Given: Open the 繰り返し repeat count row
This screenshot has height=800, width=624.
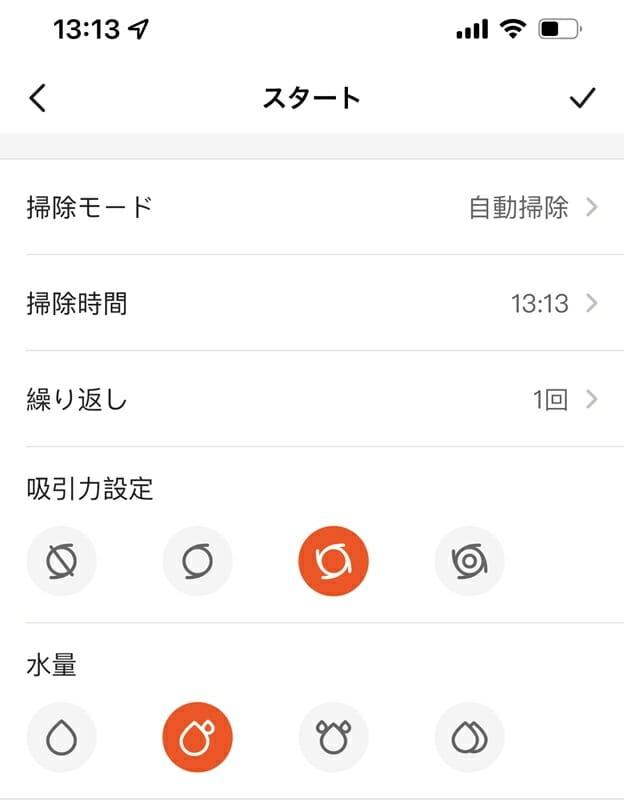Looking at the screenshot, I should point(312,399).
